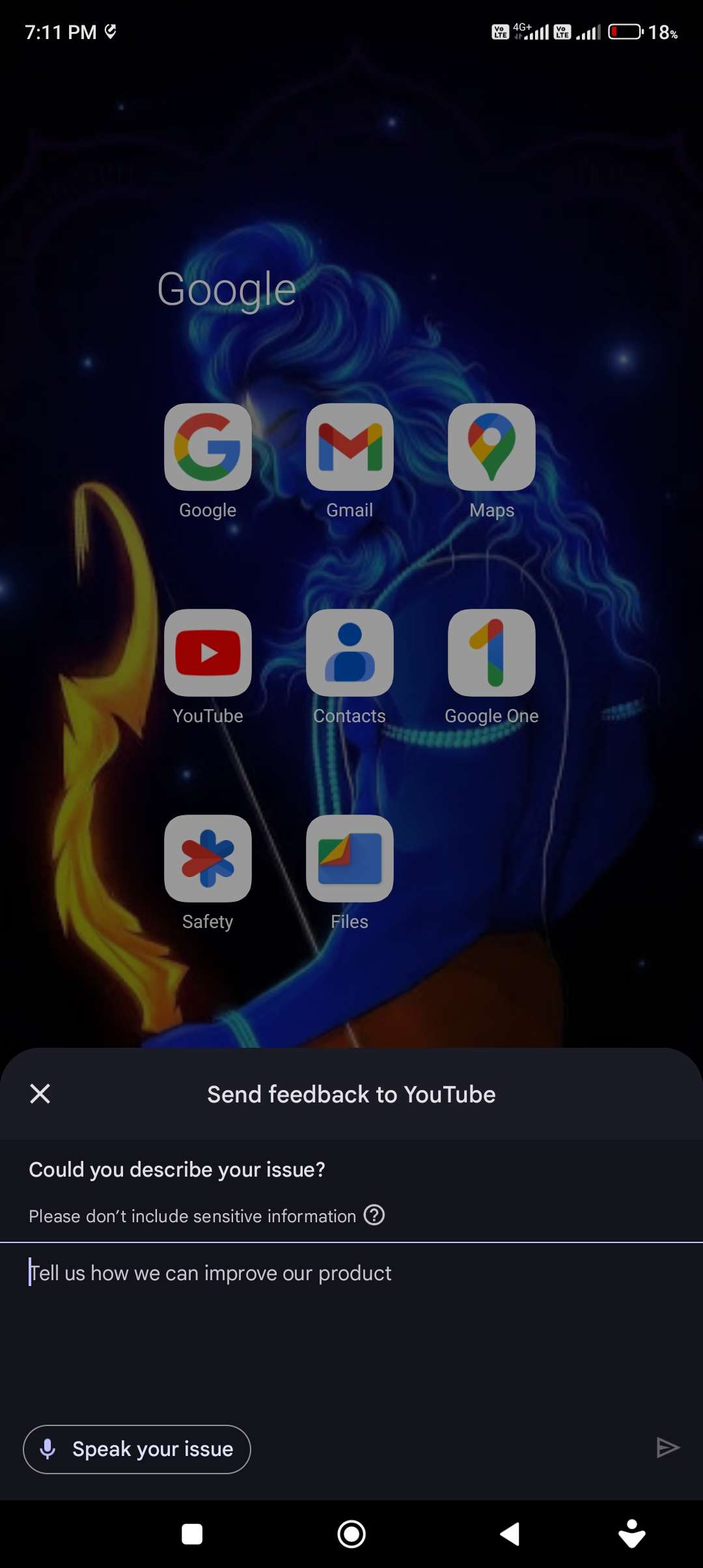
Task: Close the Send feedback to YouTube panel
Action: point(40,1094)
